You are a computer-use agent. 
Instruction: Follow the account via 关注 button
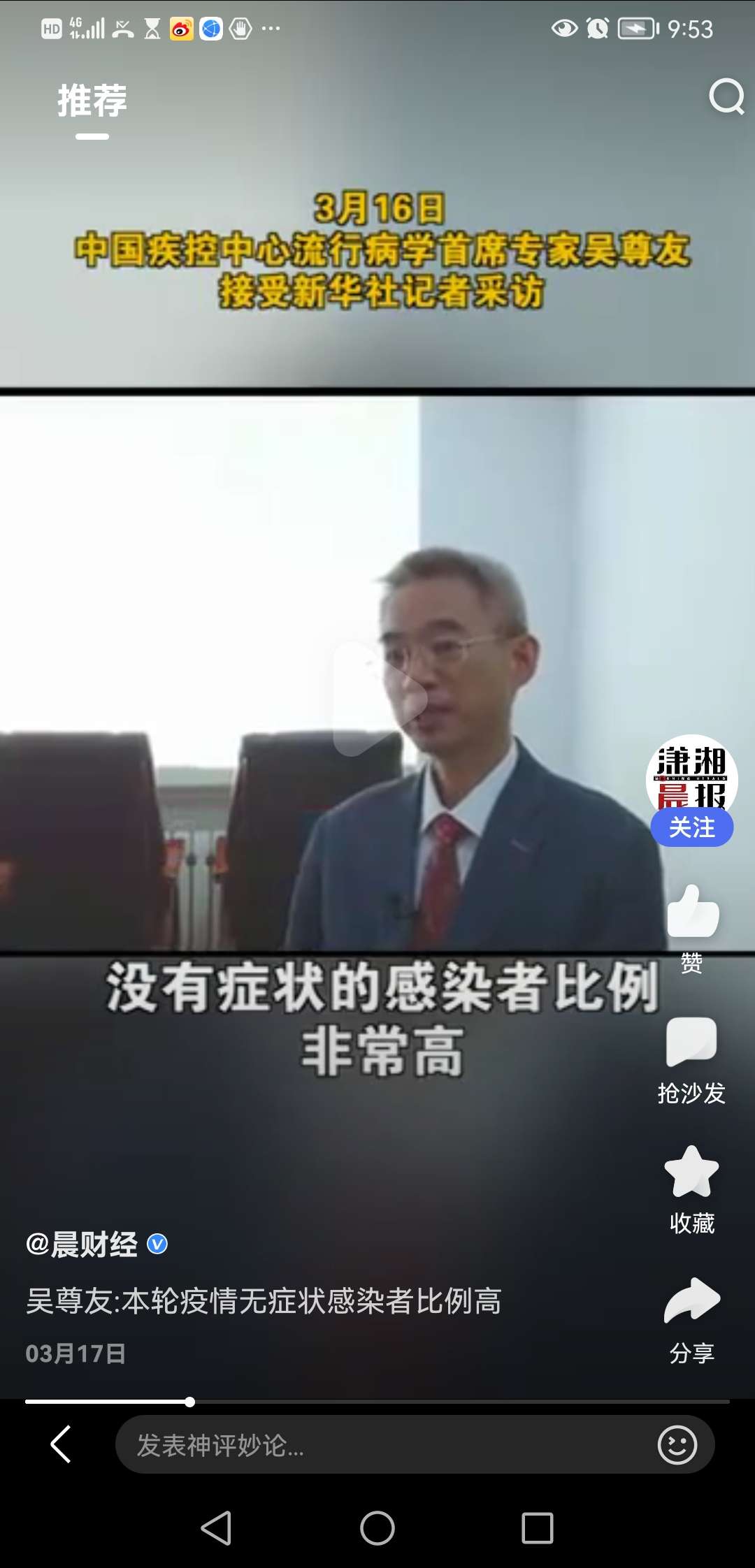pos(691,827)
